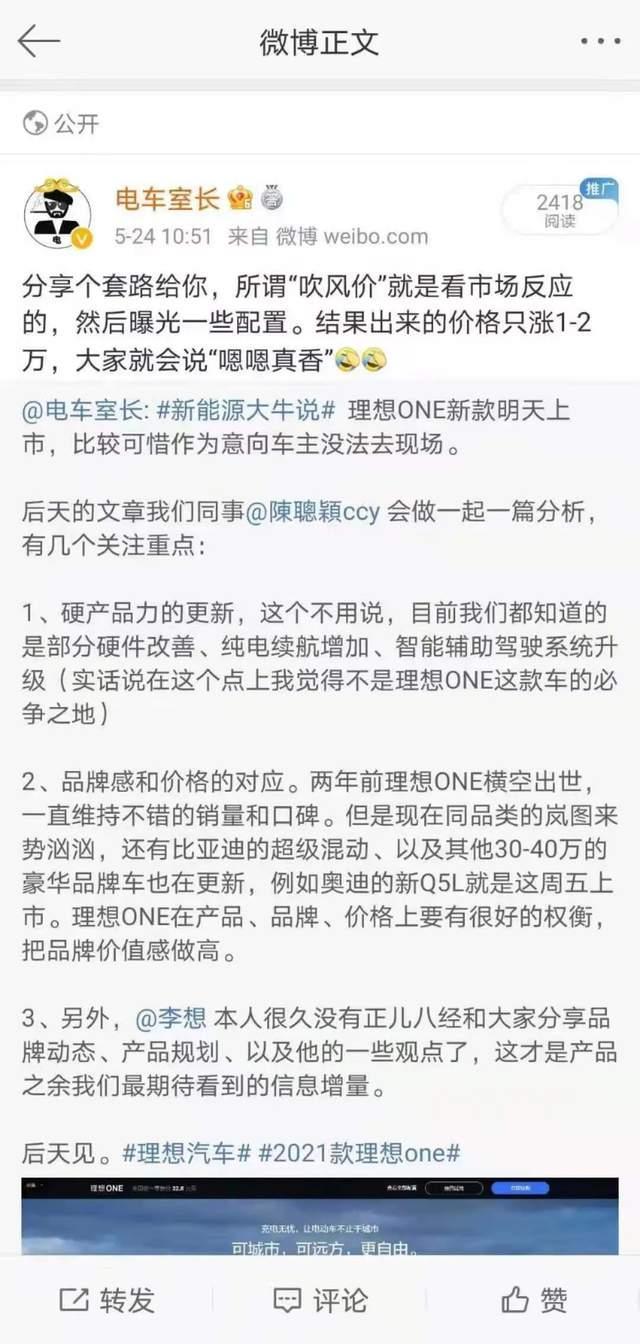Like the post with 赞
This screenshot has height=1344, width=640.
(x=534, y=1300)
